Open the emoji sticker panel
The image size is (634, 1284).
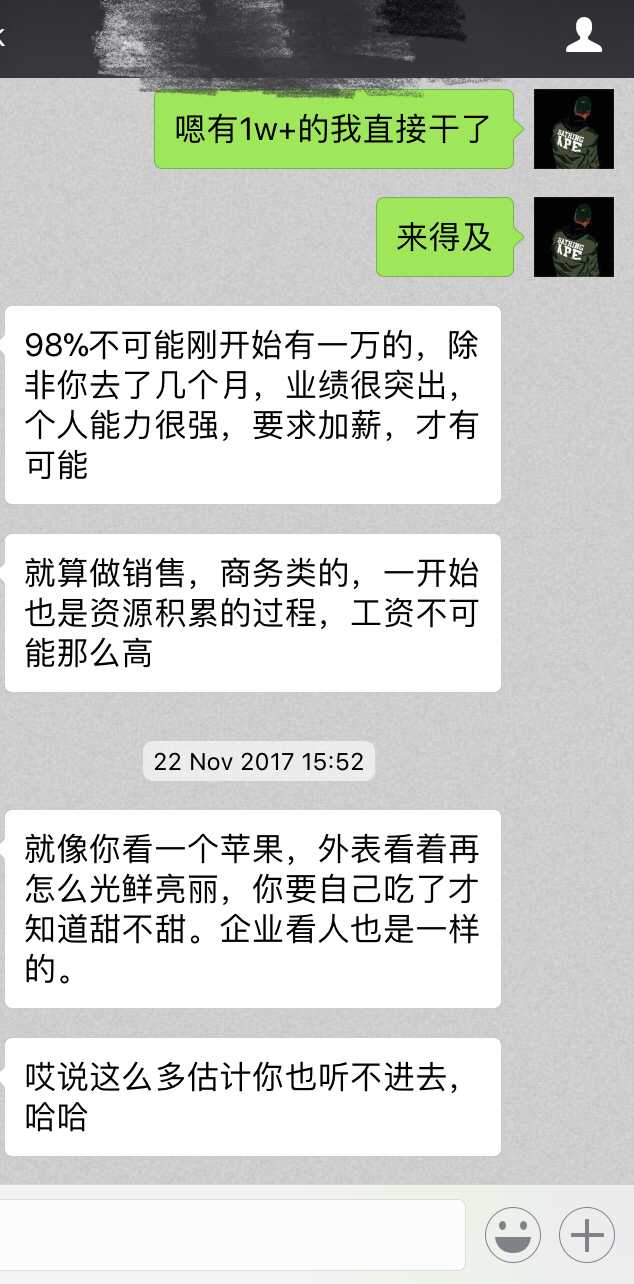pyautogui.click(x=513, y=1235)
